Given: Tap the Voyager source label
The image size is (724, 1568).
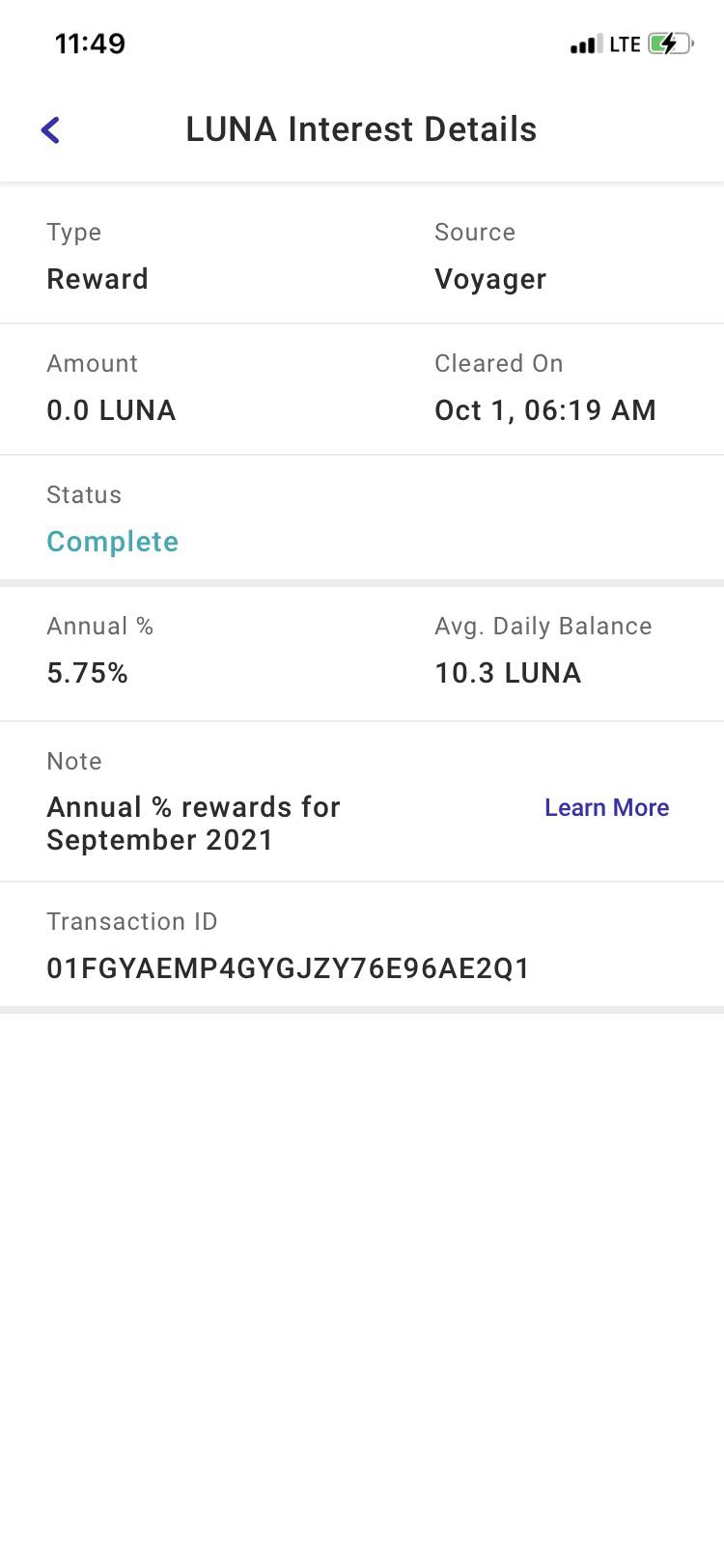Looking at the screenshot, I should (x=490, y=279).
